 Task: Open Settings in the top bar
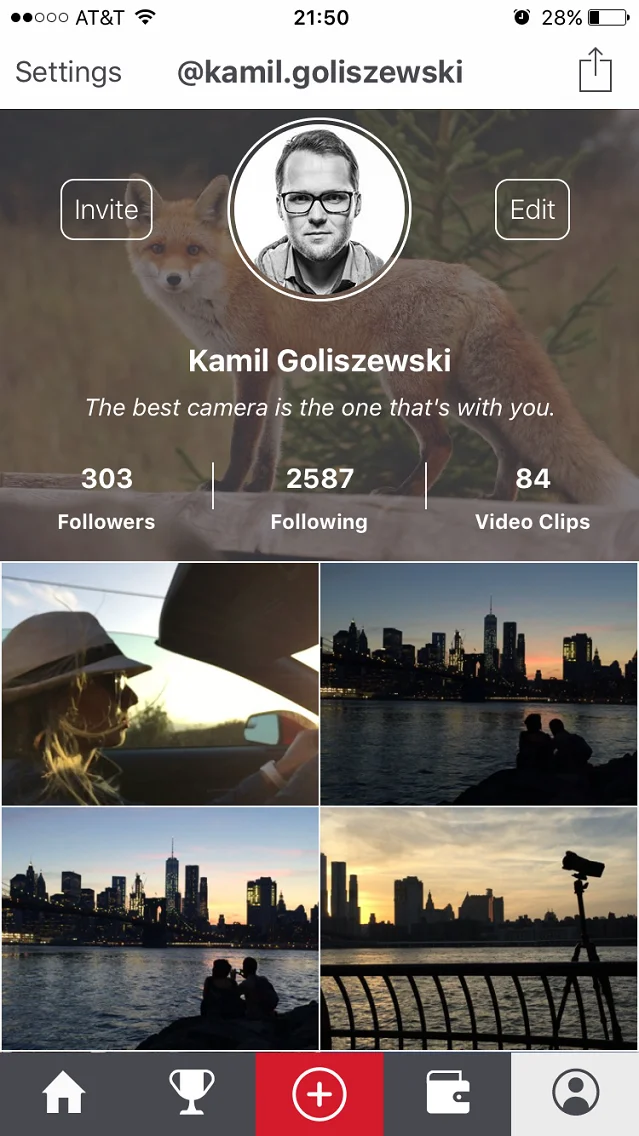click(x=68, y=72)
